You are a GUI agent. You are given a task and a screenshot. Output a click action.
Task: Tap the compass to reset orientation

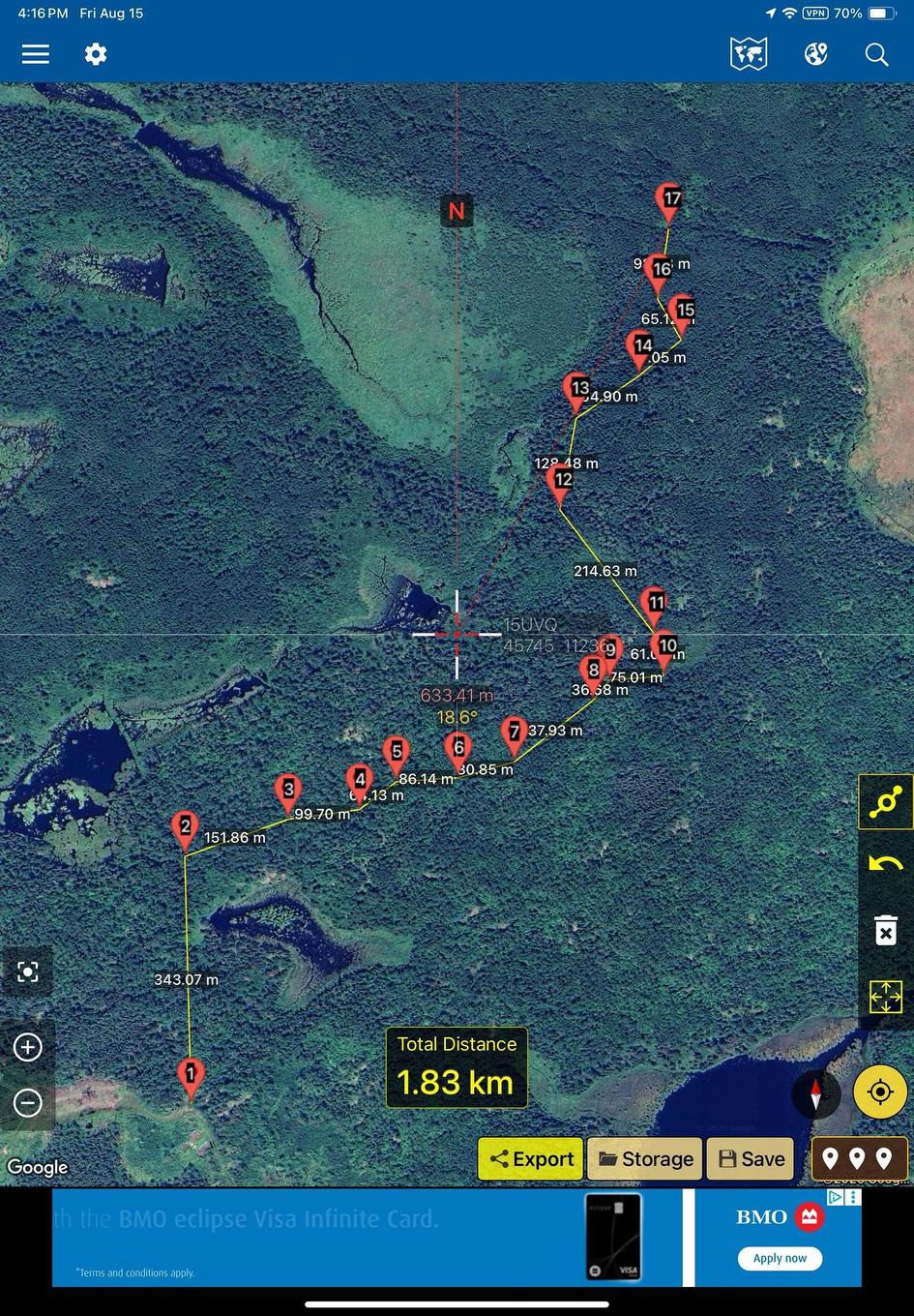click(x=815, y=1094)
